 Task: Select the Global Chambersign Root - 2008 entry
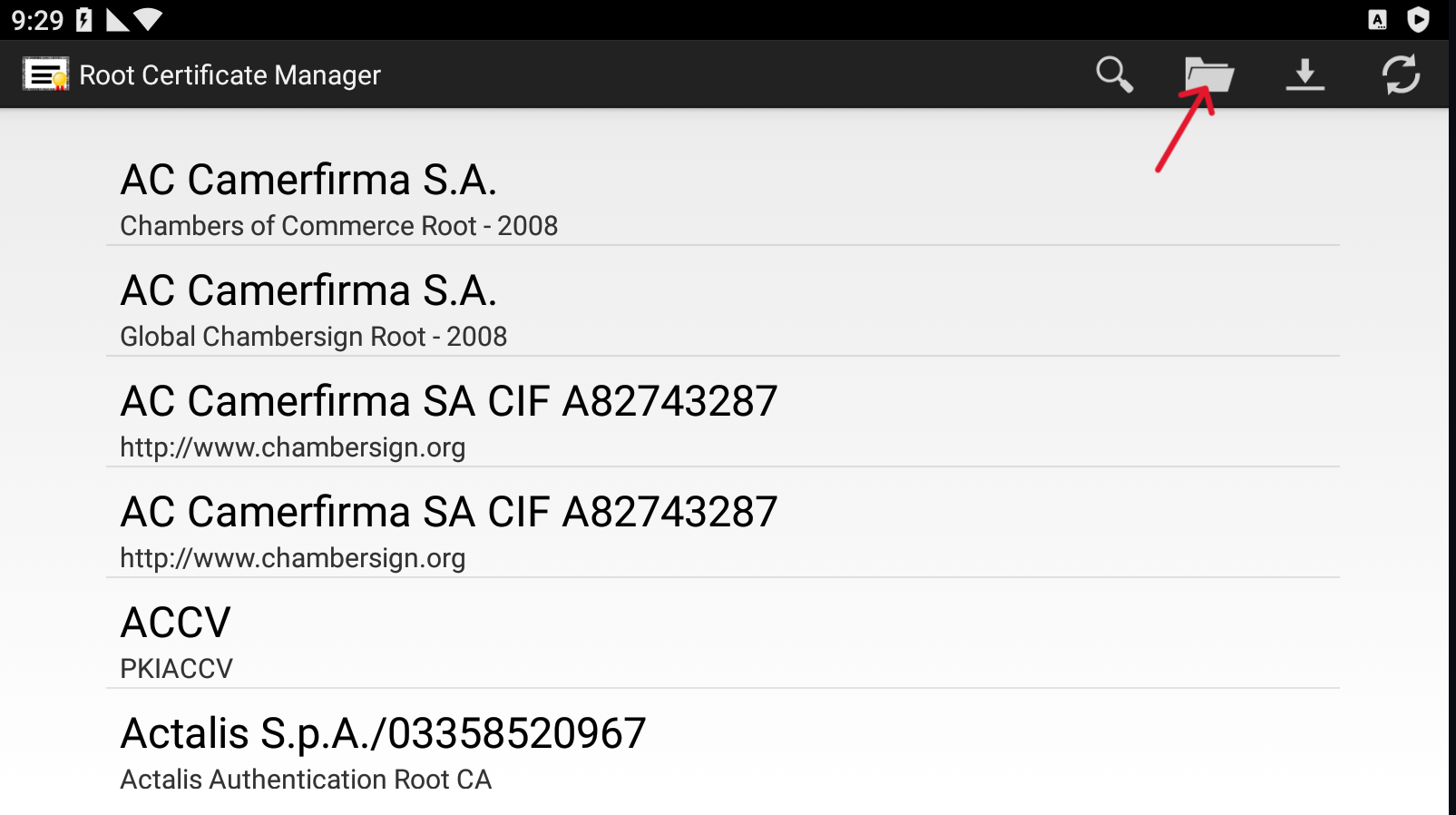tap(722, 310)
